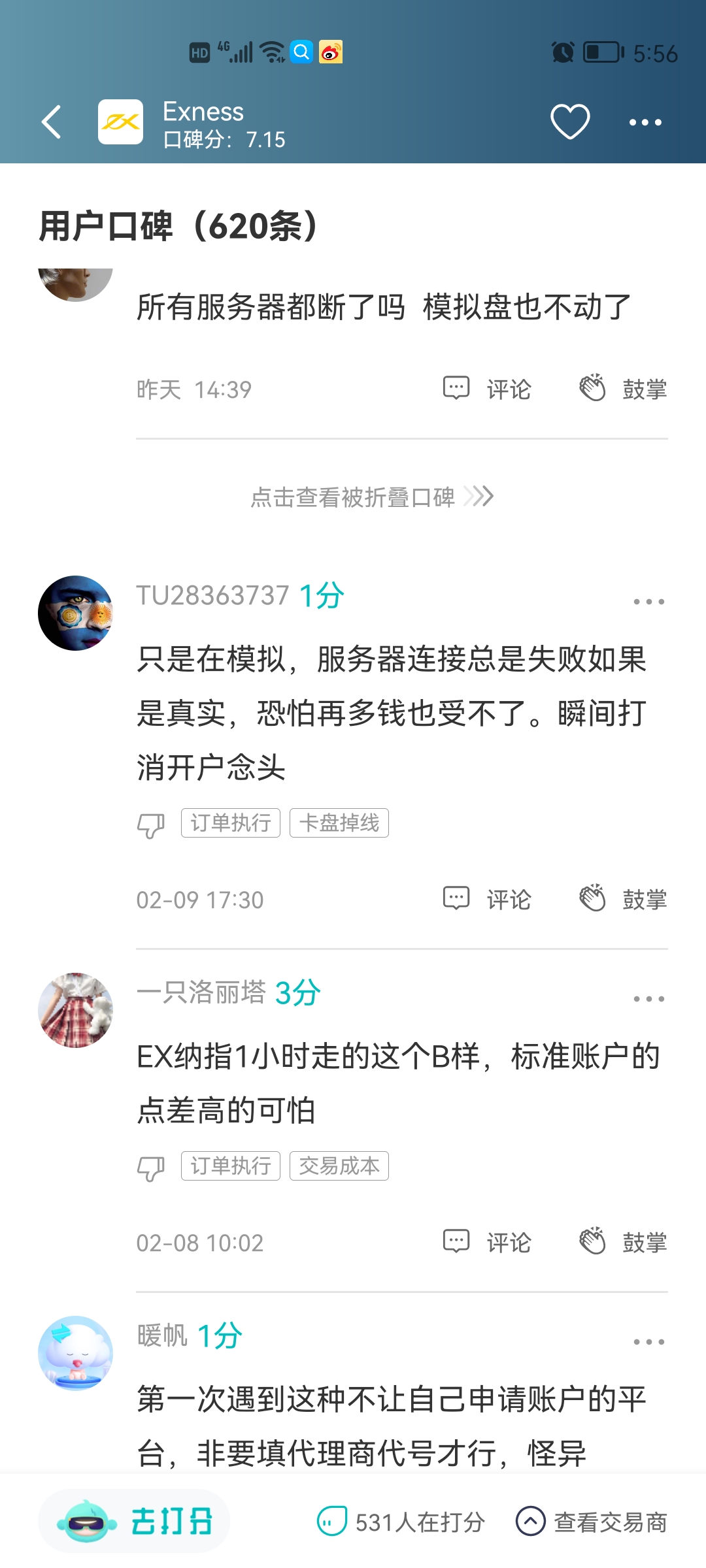This screenshot has height=1568, width=706.
Task: Applaud the review posted 02-08 10:02
Action: (x=623, y=1242)
